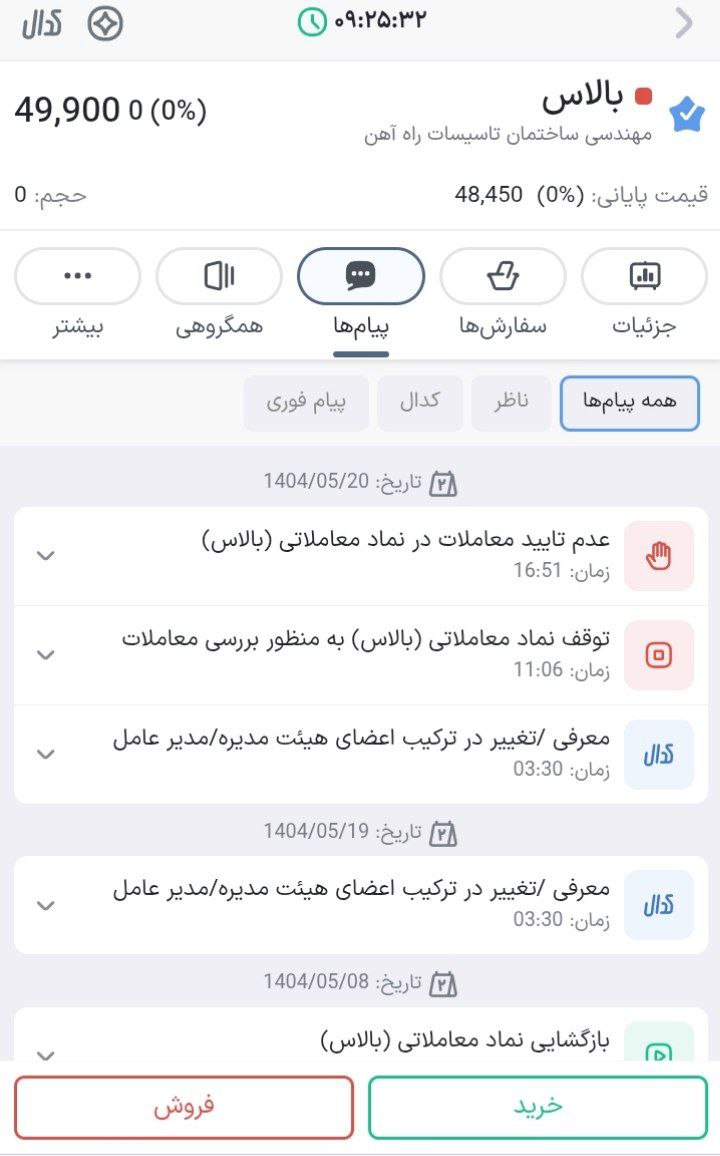Filter messages by ناظر
The width and height of the screenshot is (720, 1156).
[511, 403]
